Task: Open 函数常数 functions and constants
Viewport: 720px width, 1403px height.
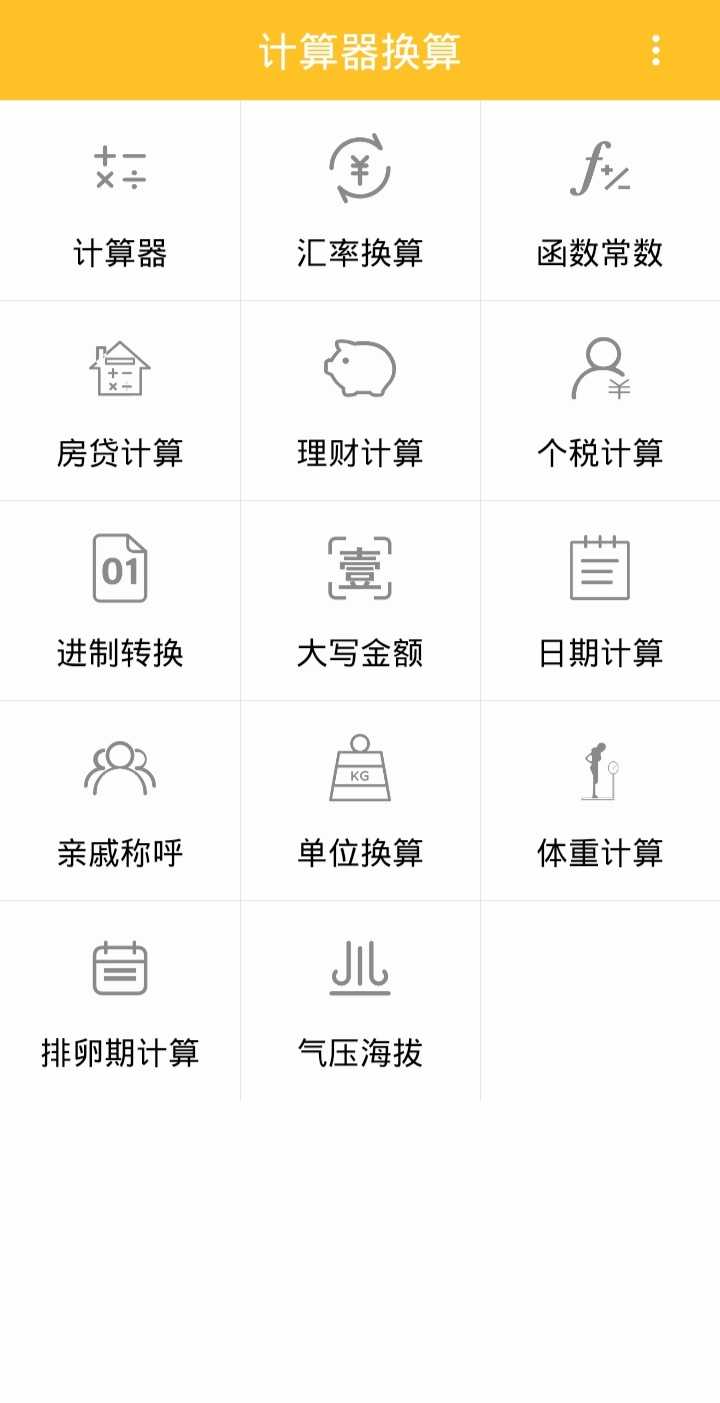Action: pos(600,201)
